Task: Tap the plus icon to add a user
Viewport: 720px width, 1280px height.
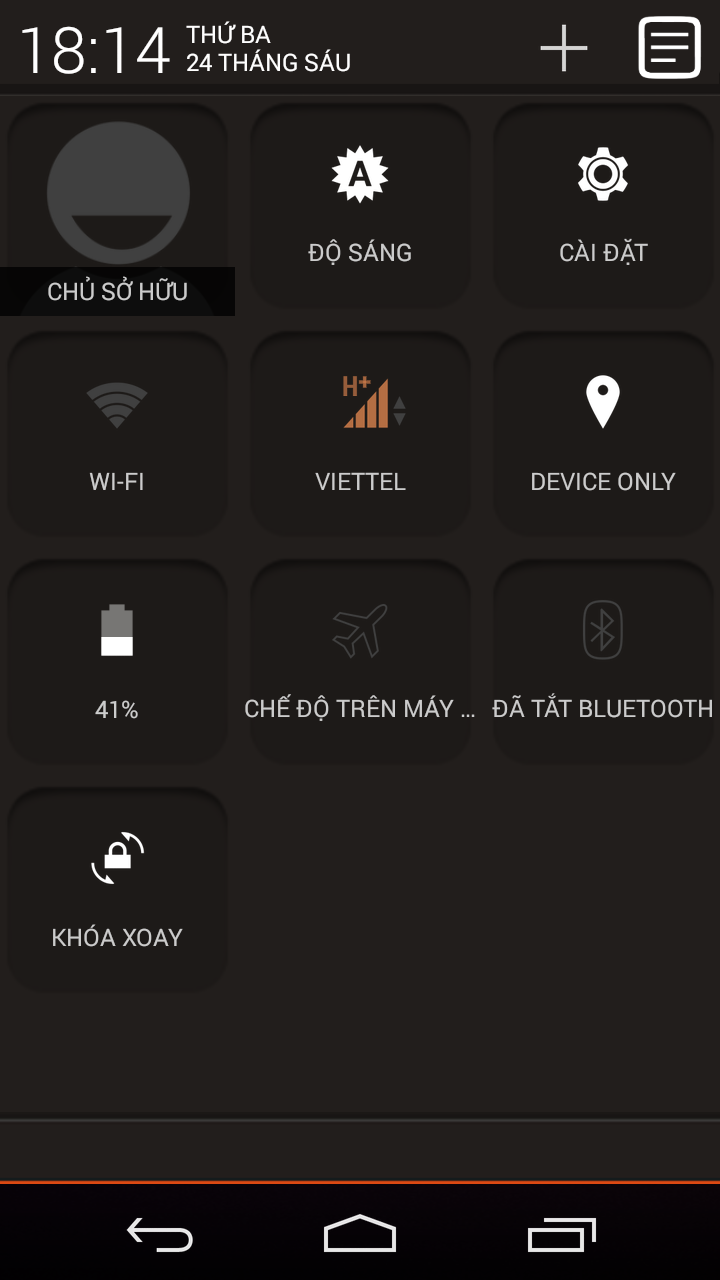Action: (x=563, y=47)
